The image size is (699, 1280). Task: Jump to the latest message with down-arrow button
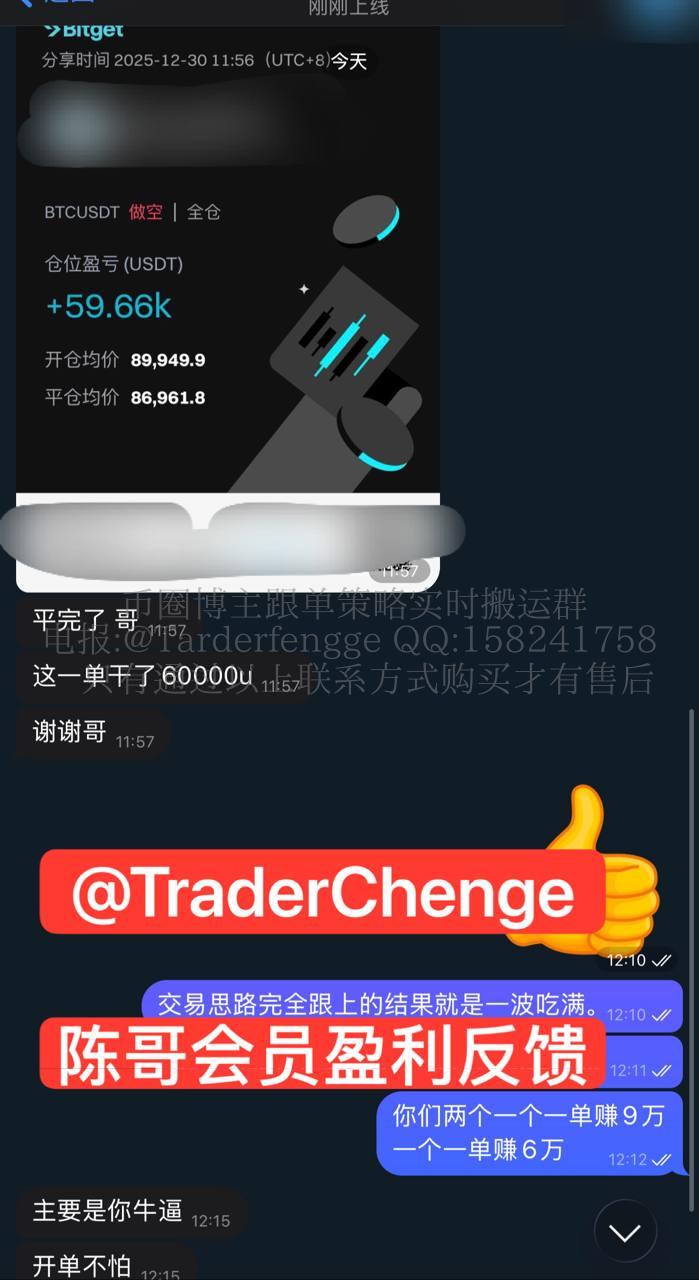(x=625, y=1232)
